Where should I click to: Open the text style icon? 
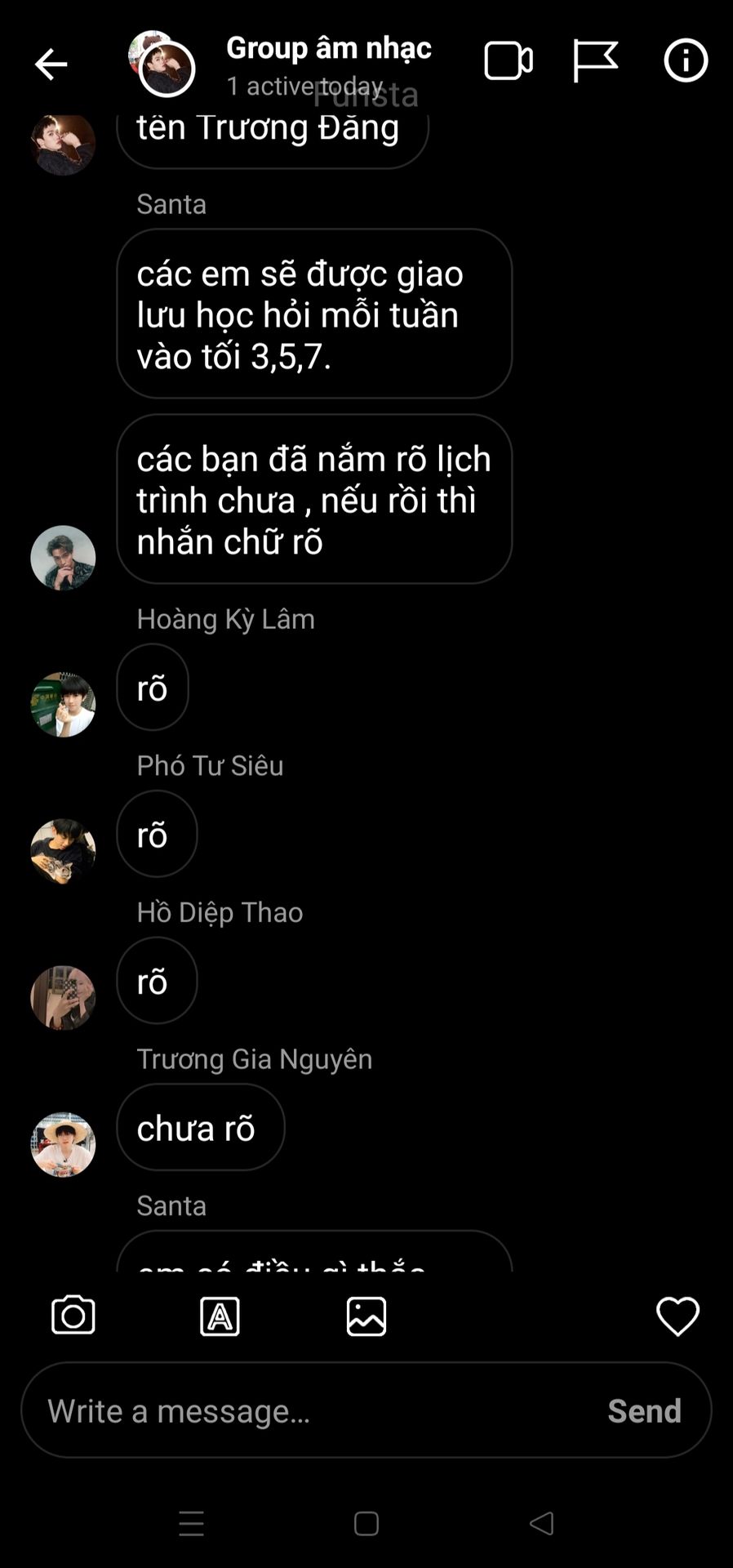(220, 1316)
